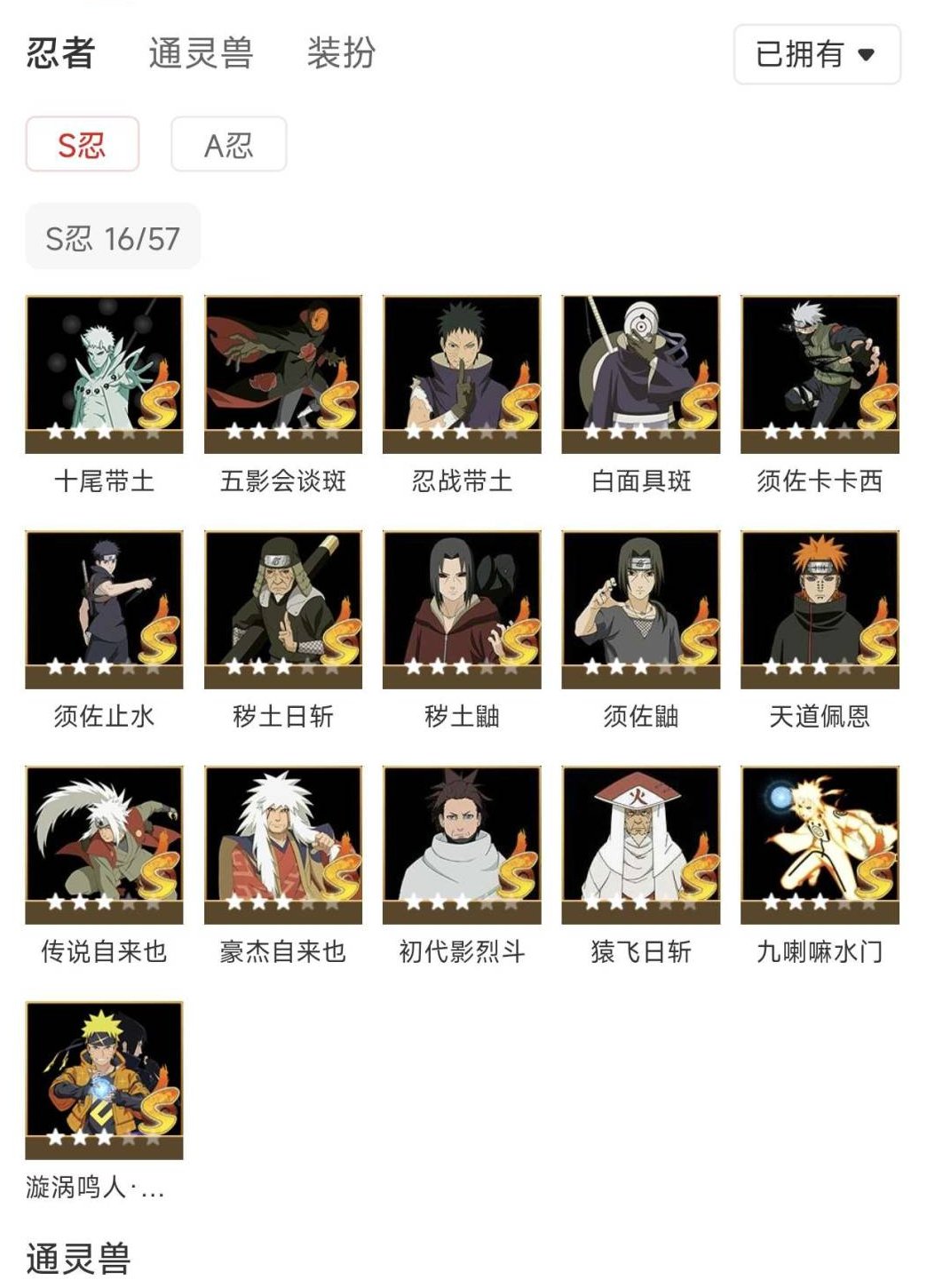Open the 初代影烈斗 card
The height and width of the screenshot is (1288, 927).
tap(463, 839)
